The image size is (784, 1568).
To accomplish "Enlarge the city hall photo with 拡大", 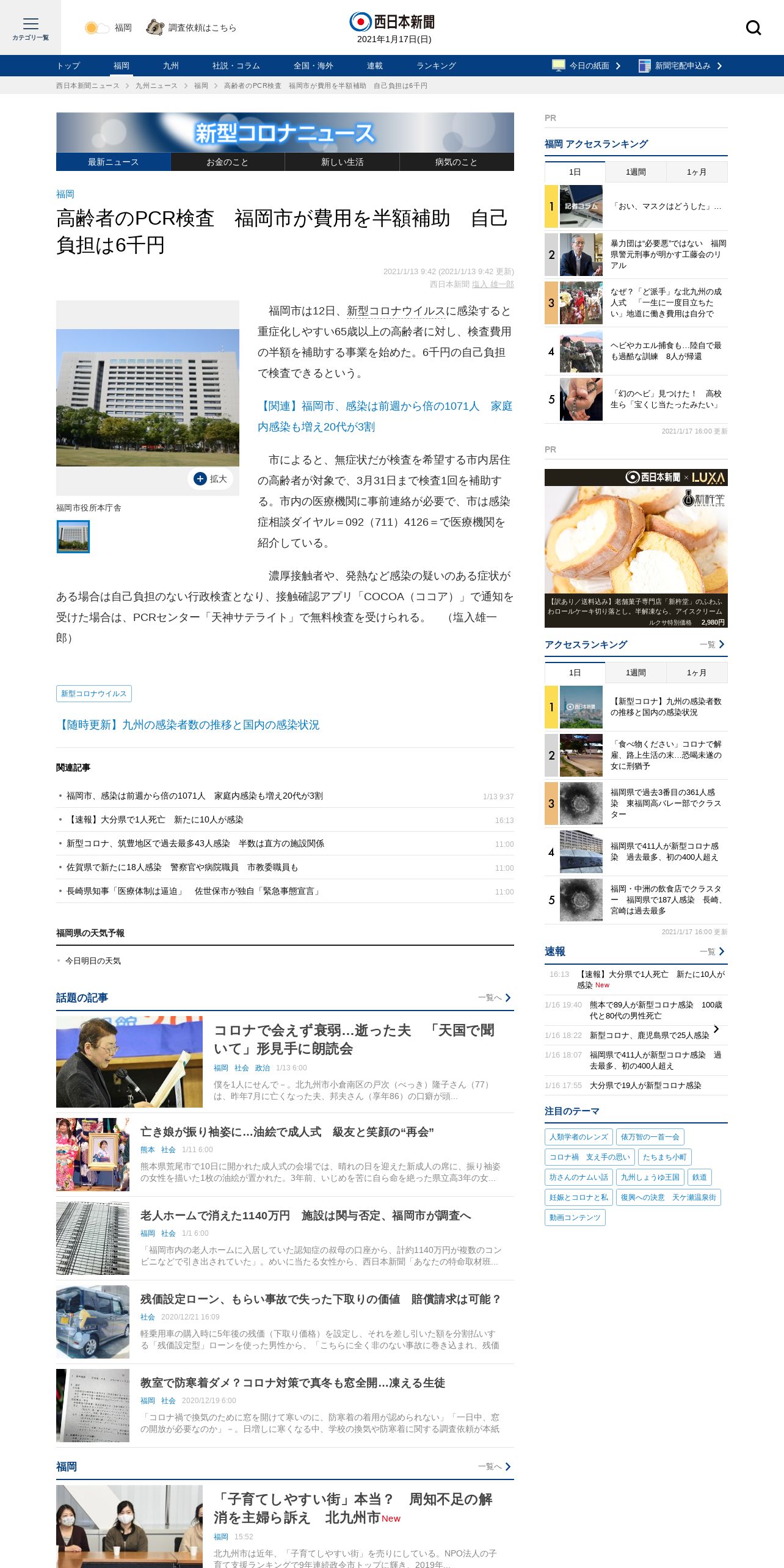I will [x=210, y=479].
